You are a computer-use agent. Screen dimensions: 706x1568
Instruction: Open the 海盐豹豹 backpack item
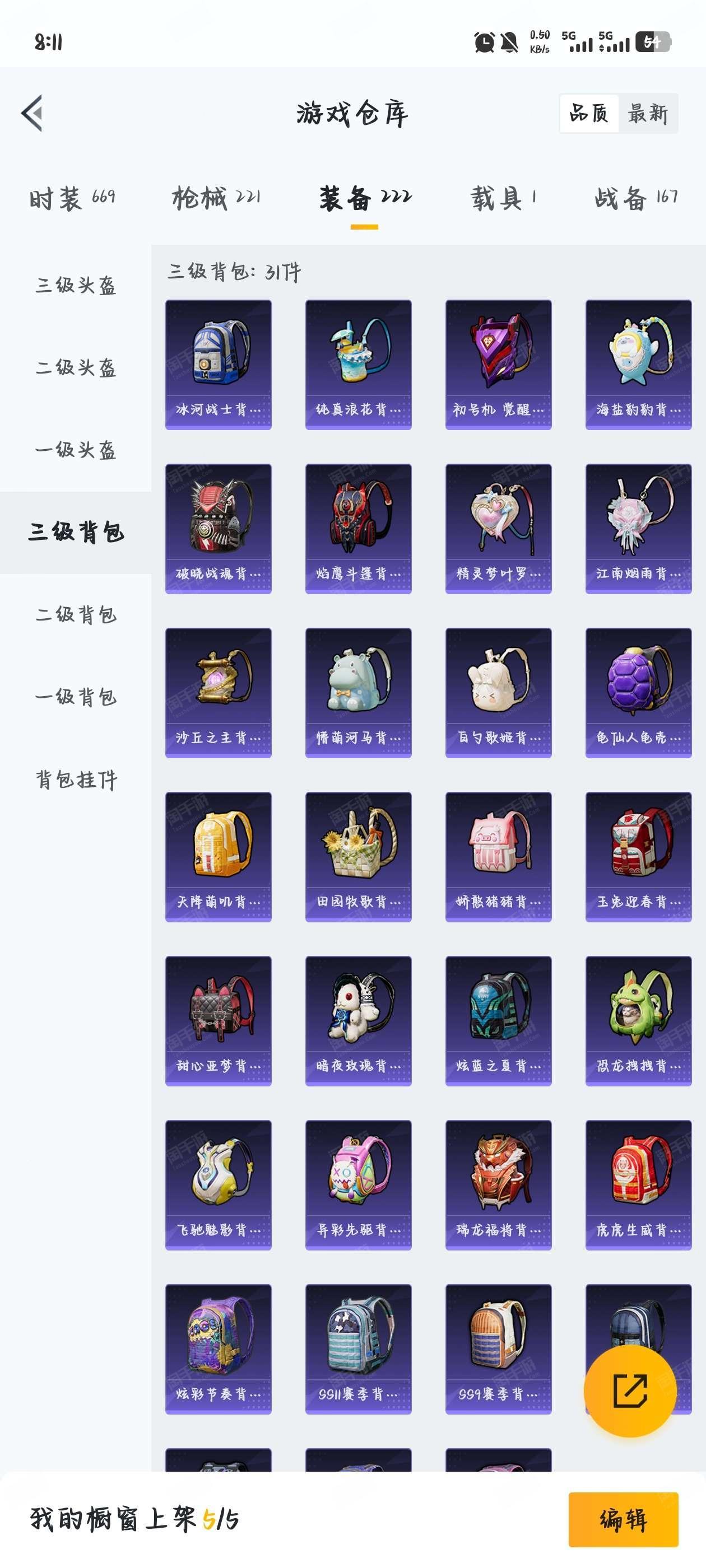pos(638,365)
